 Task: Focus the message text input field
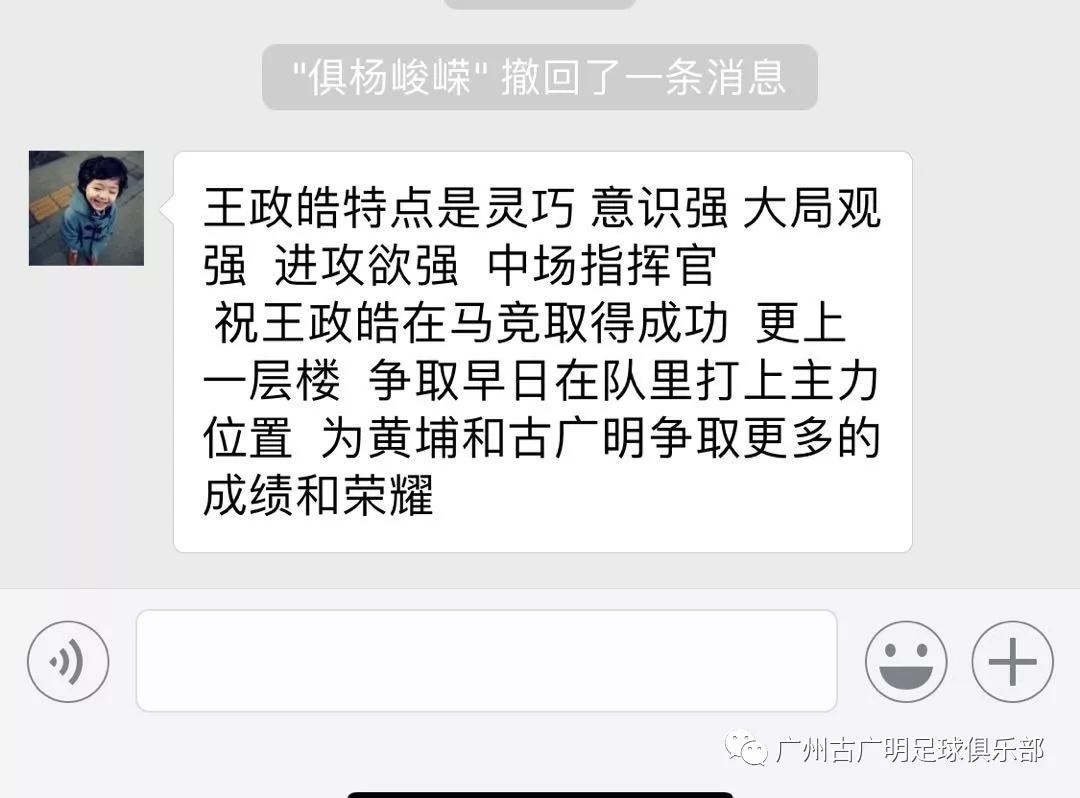pos(486,661)
